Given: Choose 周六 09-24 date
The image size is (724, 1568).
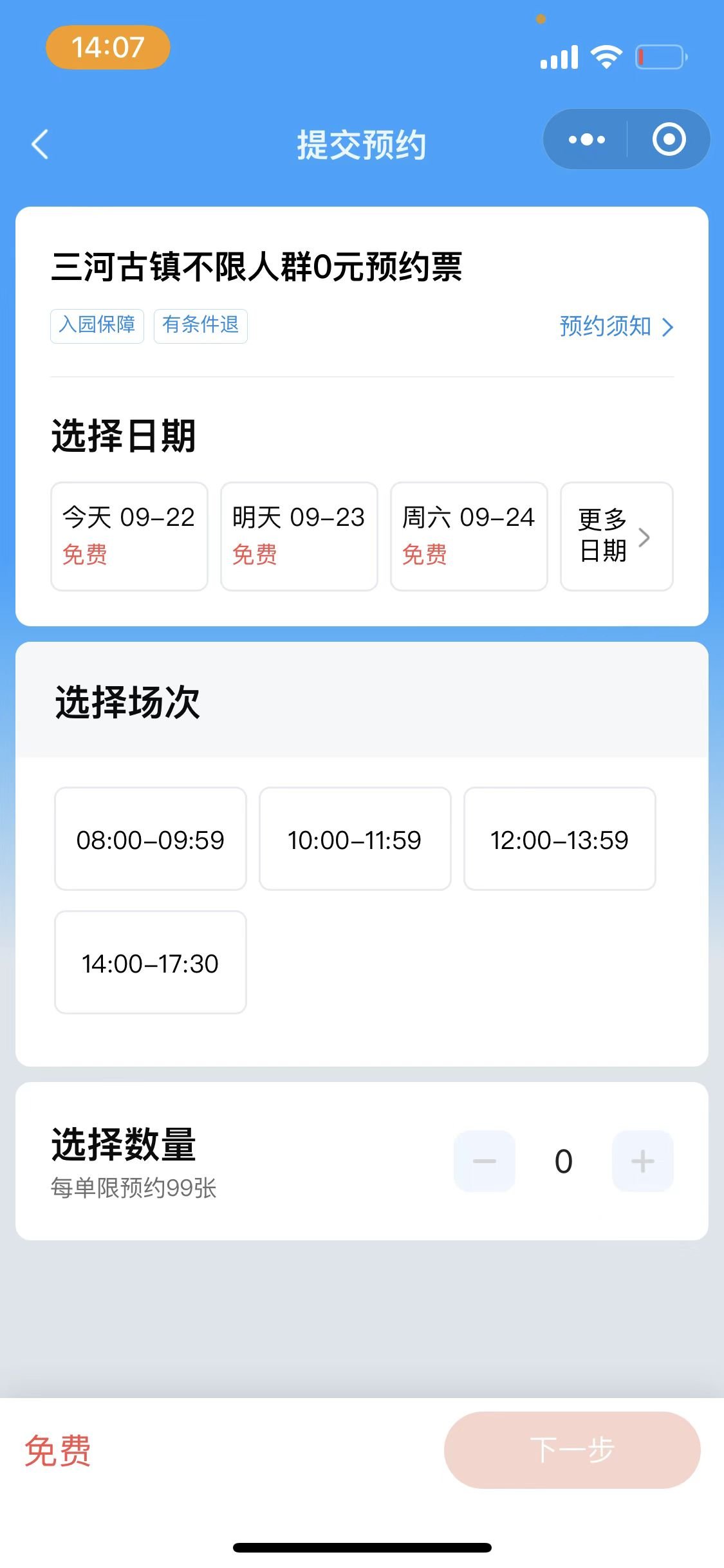Looking at the screenshot, I should click(469, 536).
